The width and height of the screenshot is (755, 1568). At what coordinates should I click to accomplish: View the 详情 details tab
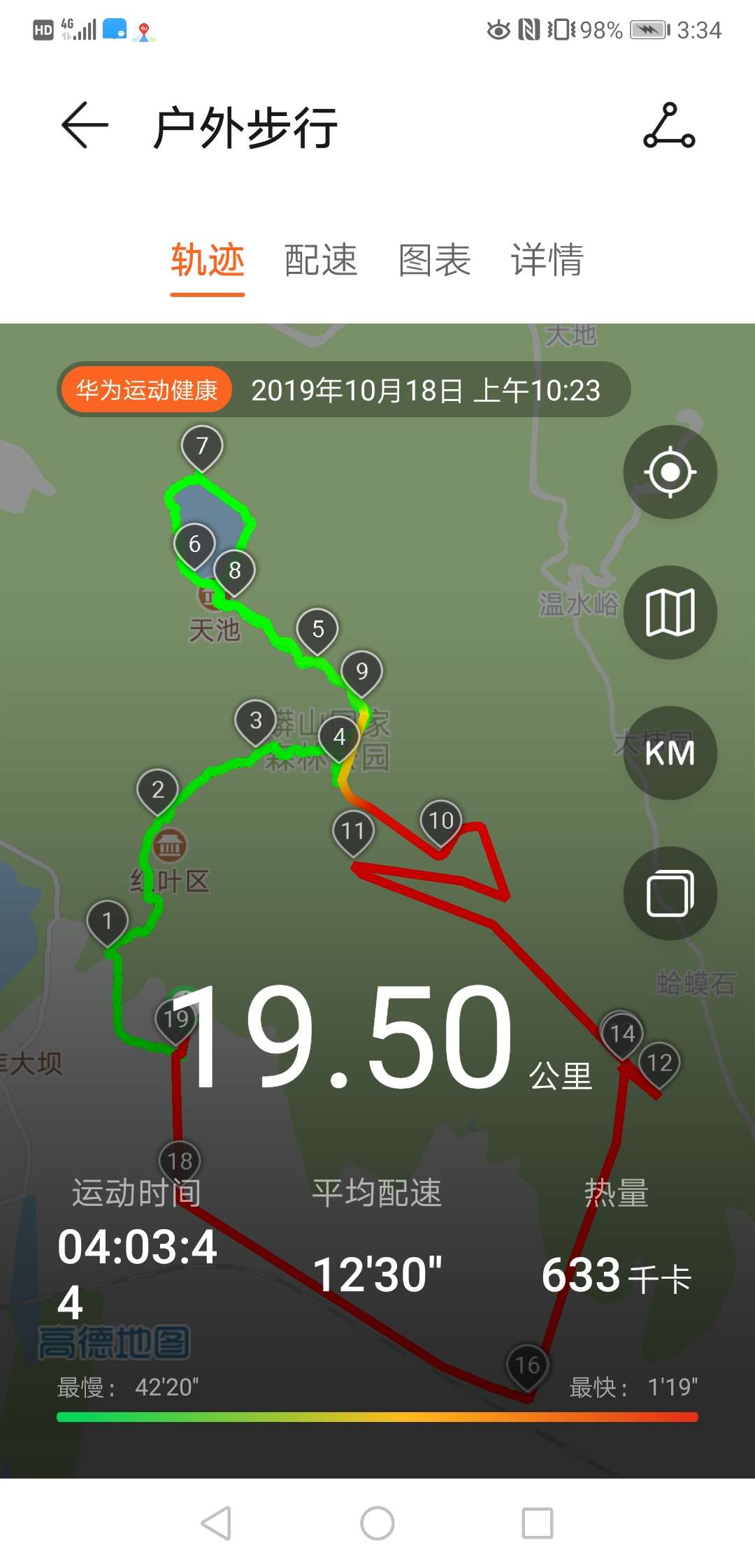(x=547, y=261)
